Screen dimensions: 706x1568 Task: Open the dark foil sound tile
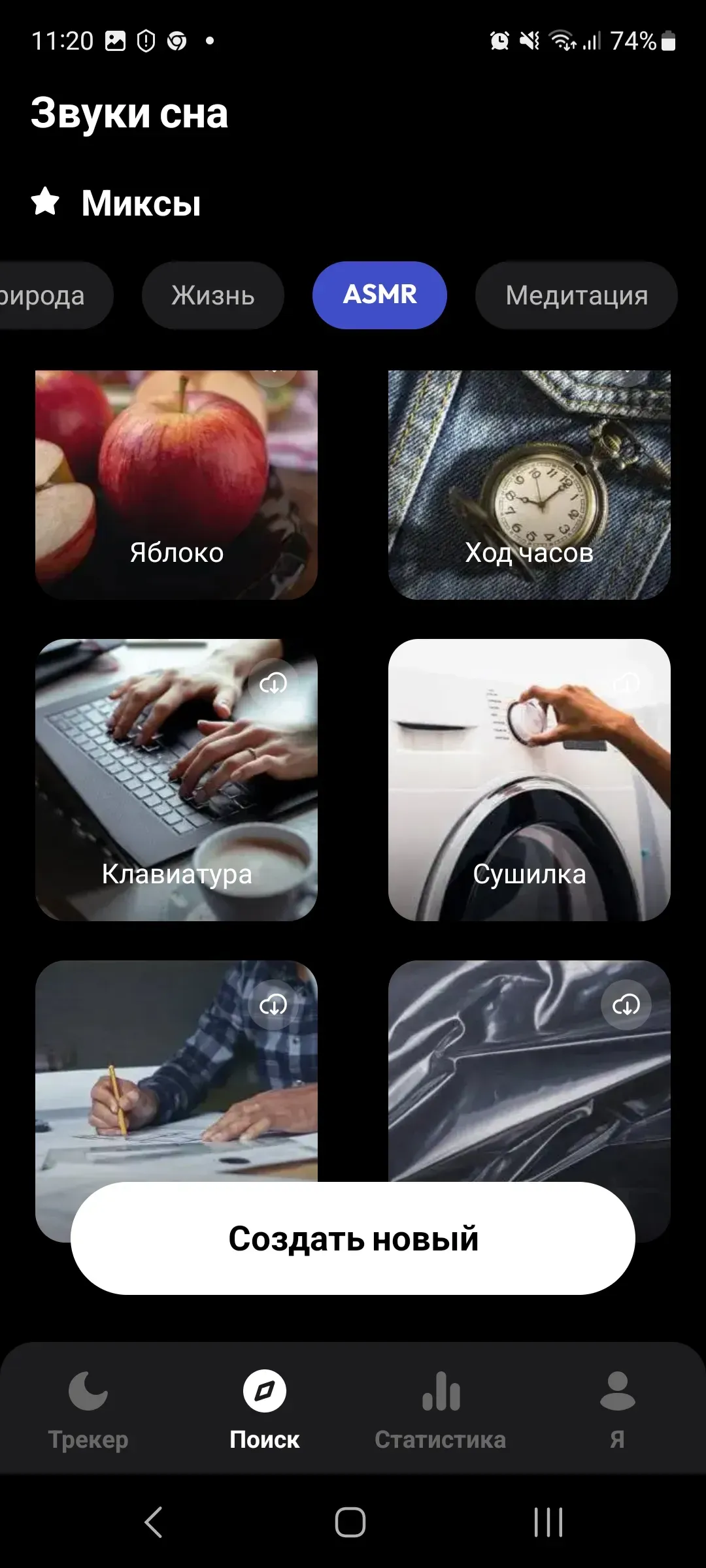(529, 1071)
